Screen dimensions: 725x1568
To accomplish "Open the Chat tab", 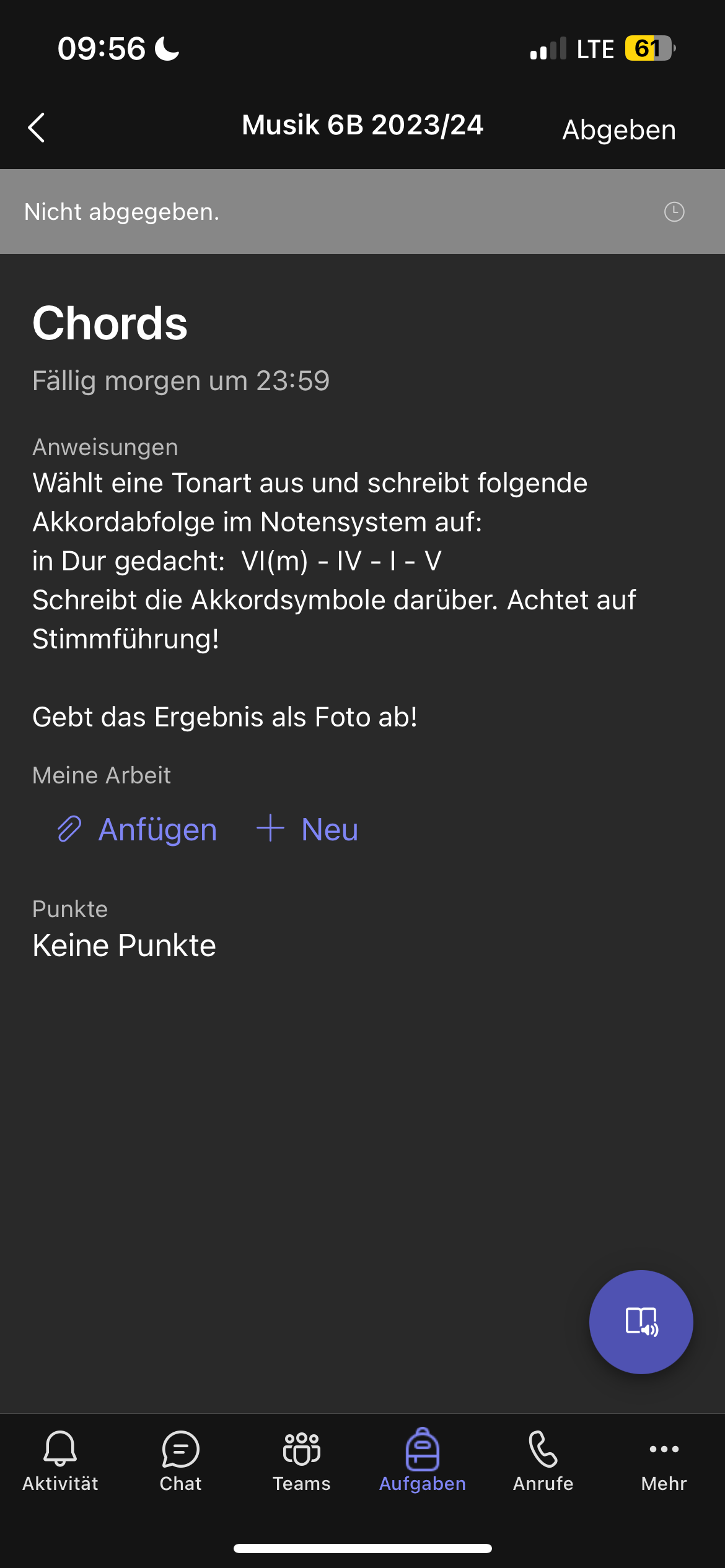I will pyautogui.click(x=180, y=1461).
